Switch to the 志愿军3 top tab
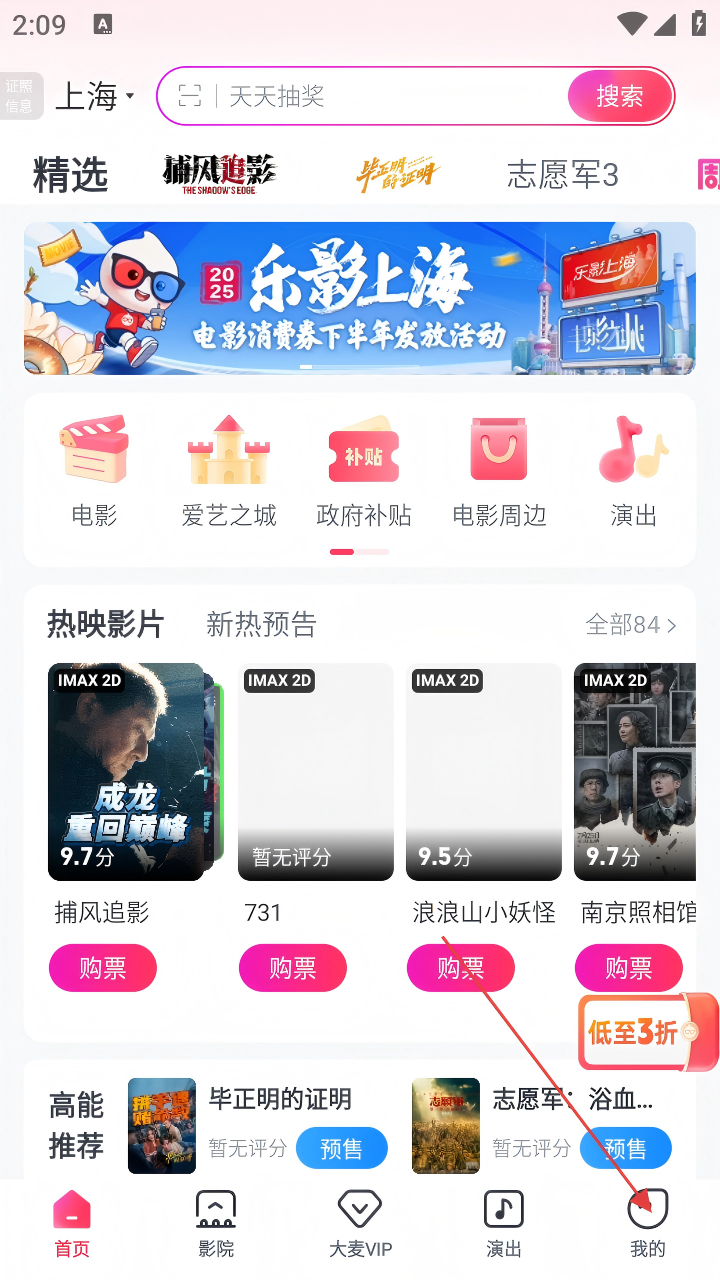This screenshot has height=1280, width=720. [x=562, y=174]
